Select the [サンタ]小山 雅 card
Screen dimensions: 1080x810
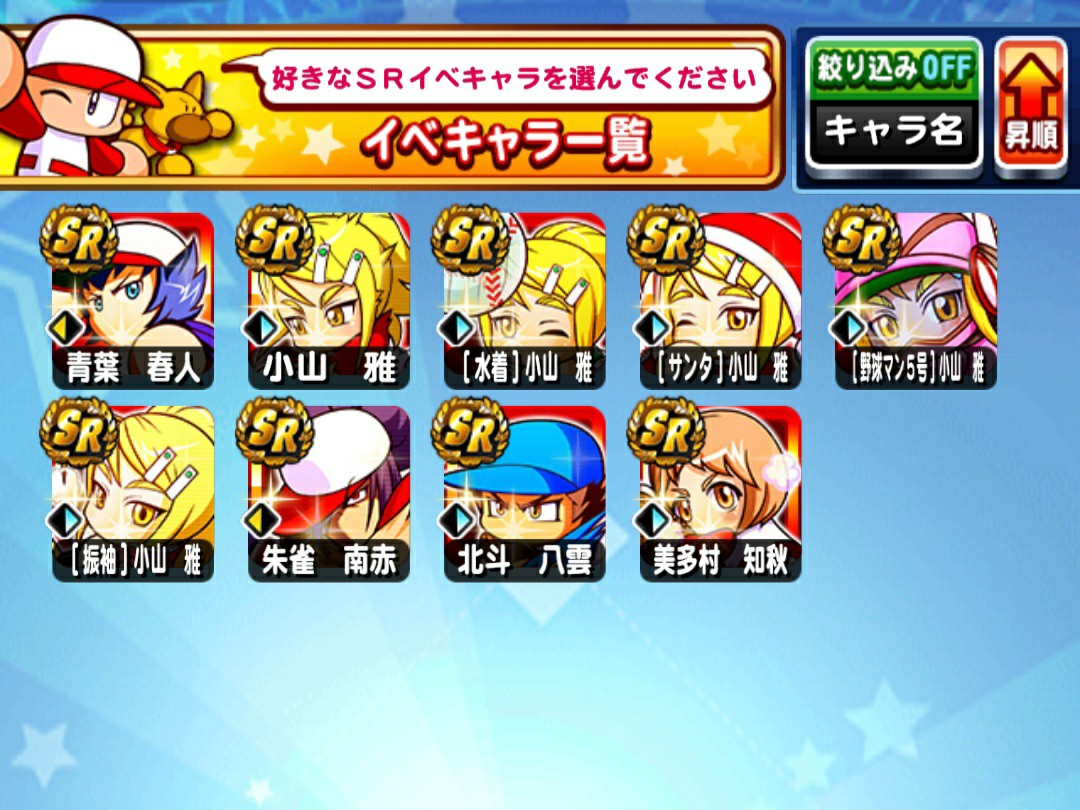(x=721, y=300)
